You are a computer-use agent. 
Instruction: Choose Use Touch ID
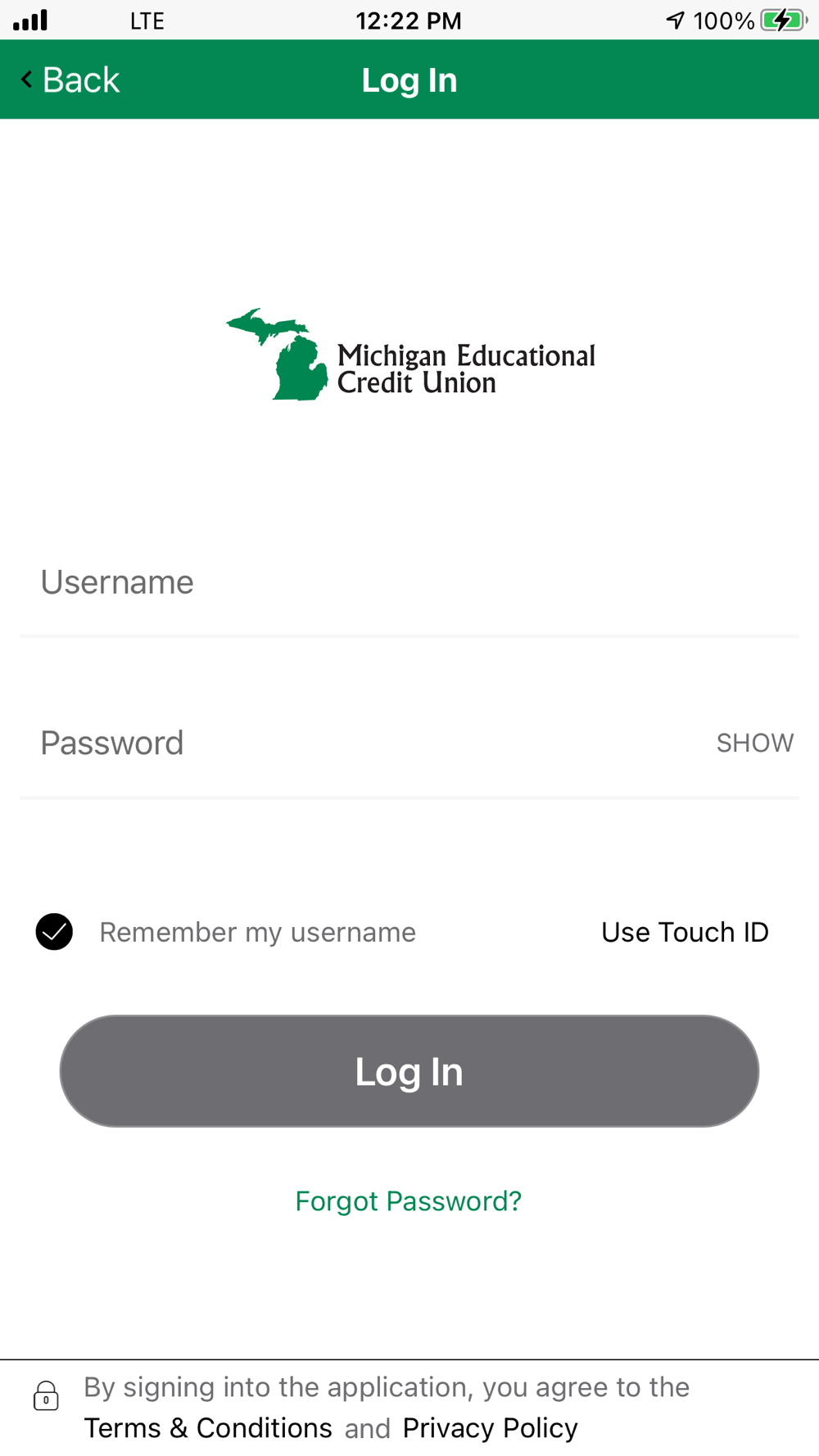pos(685,932)
